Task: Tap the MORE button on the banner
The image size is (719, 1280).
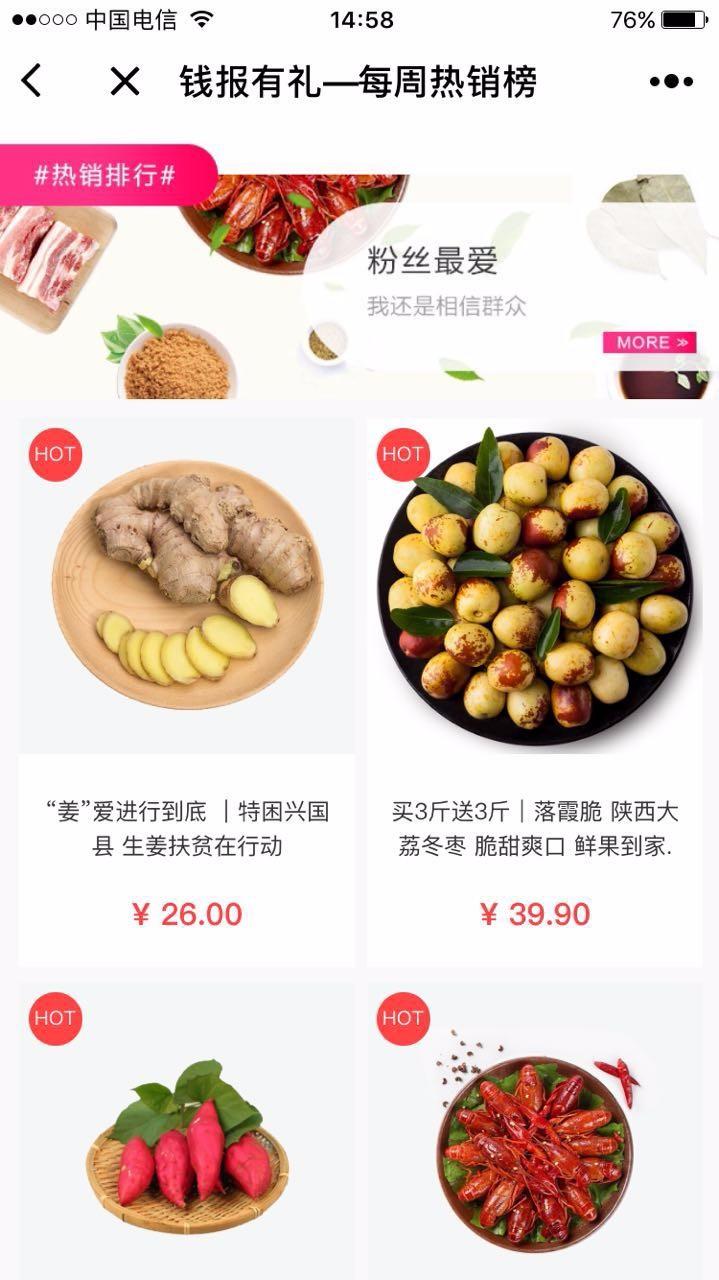Action: click(649, 342)
